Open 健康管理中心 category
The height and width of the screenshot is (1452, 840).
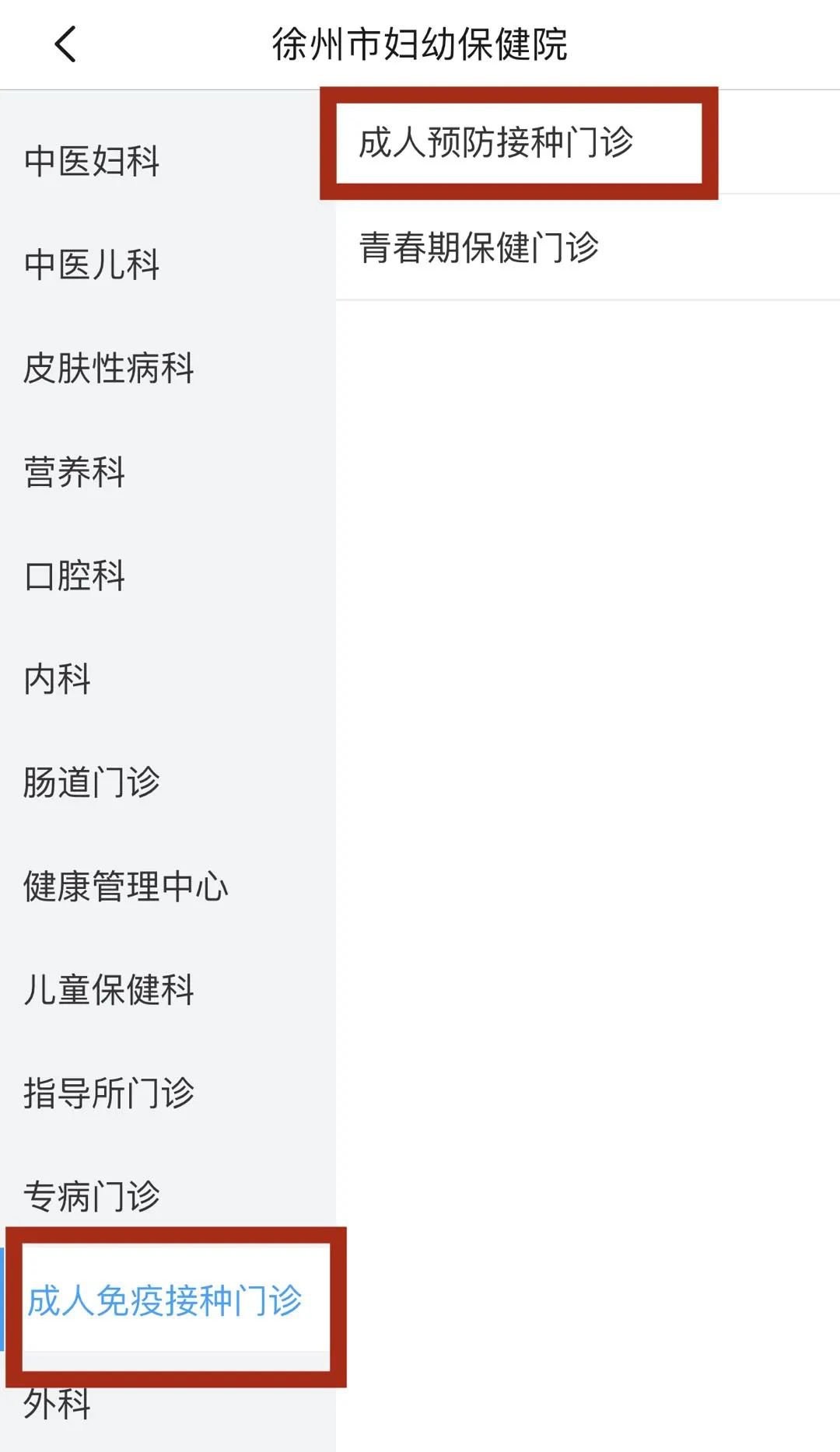point(126,886)
